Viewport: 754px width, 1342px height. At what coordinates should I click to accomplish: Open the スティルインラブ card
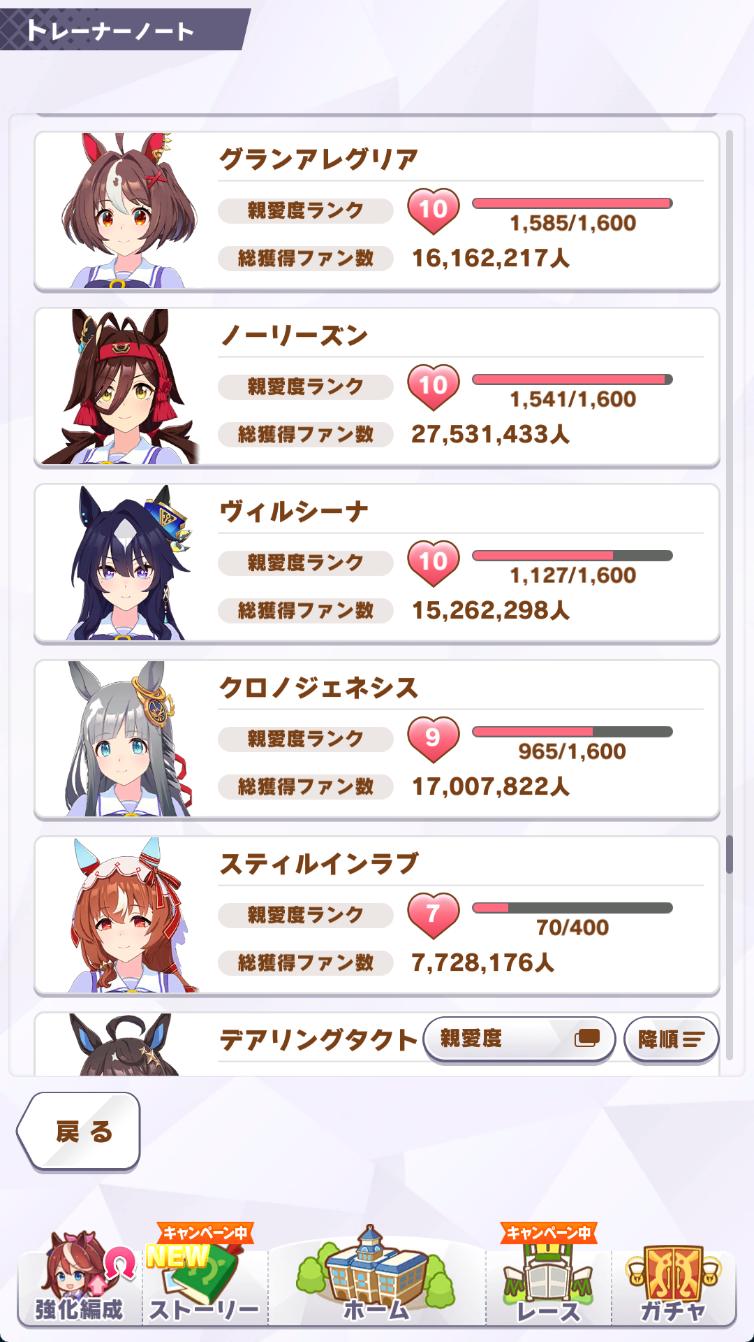click(376, 915)
